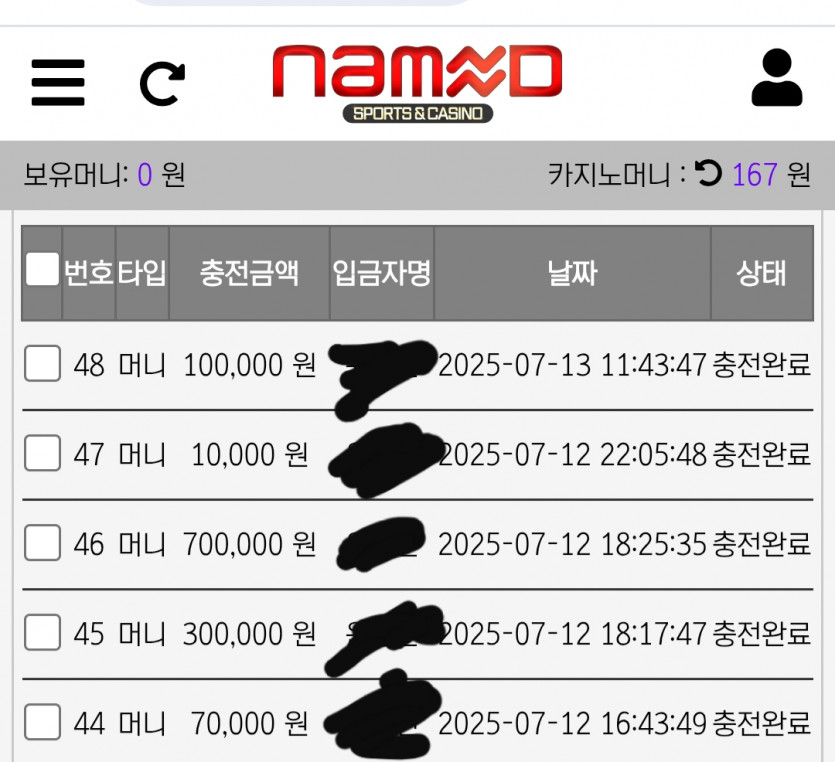
Task: Refresh the casino money balance
Action: coord(708,174)
